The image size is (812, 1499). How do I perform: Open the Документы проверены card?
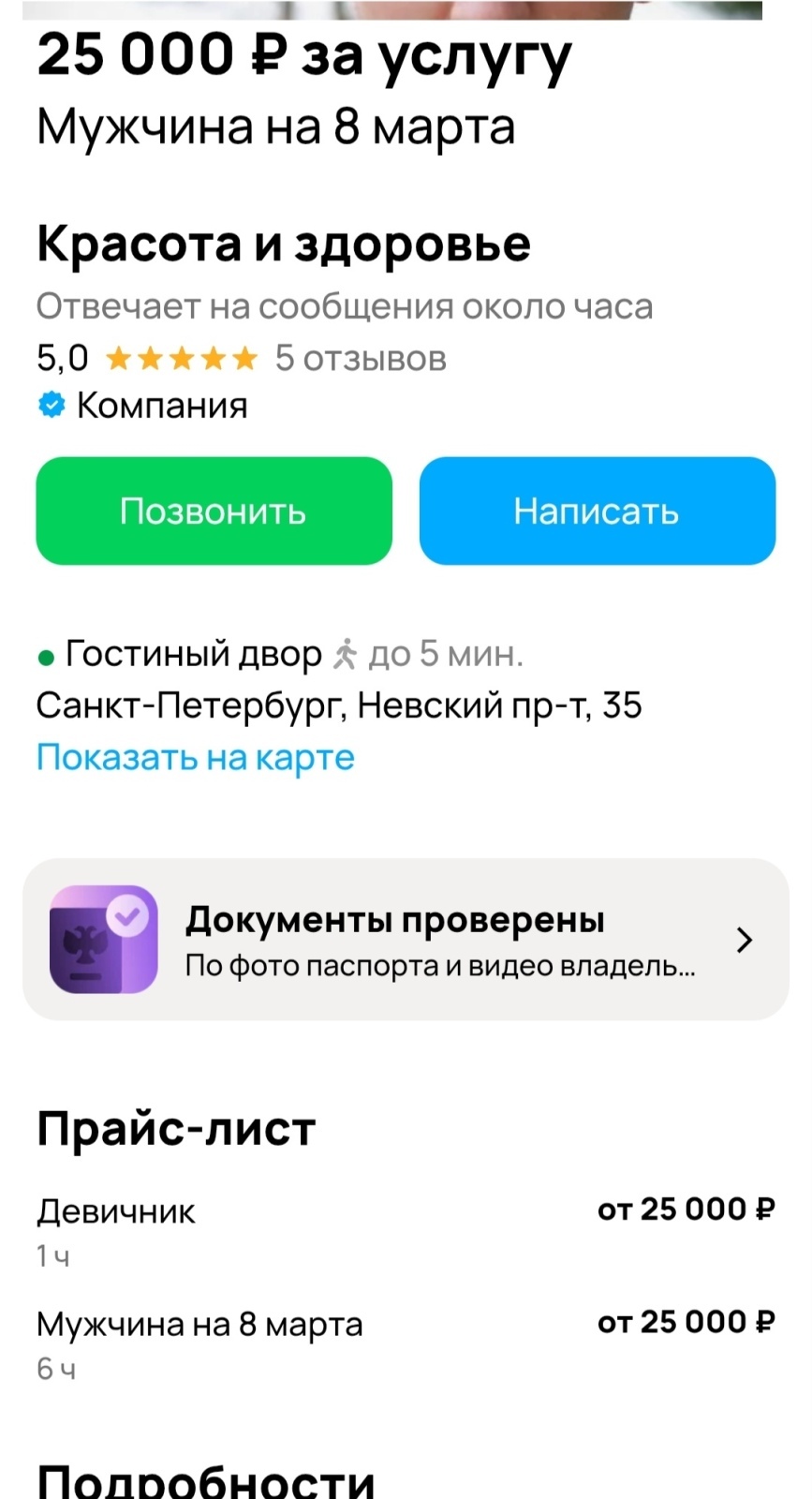click(406, 940)
